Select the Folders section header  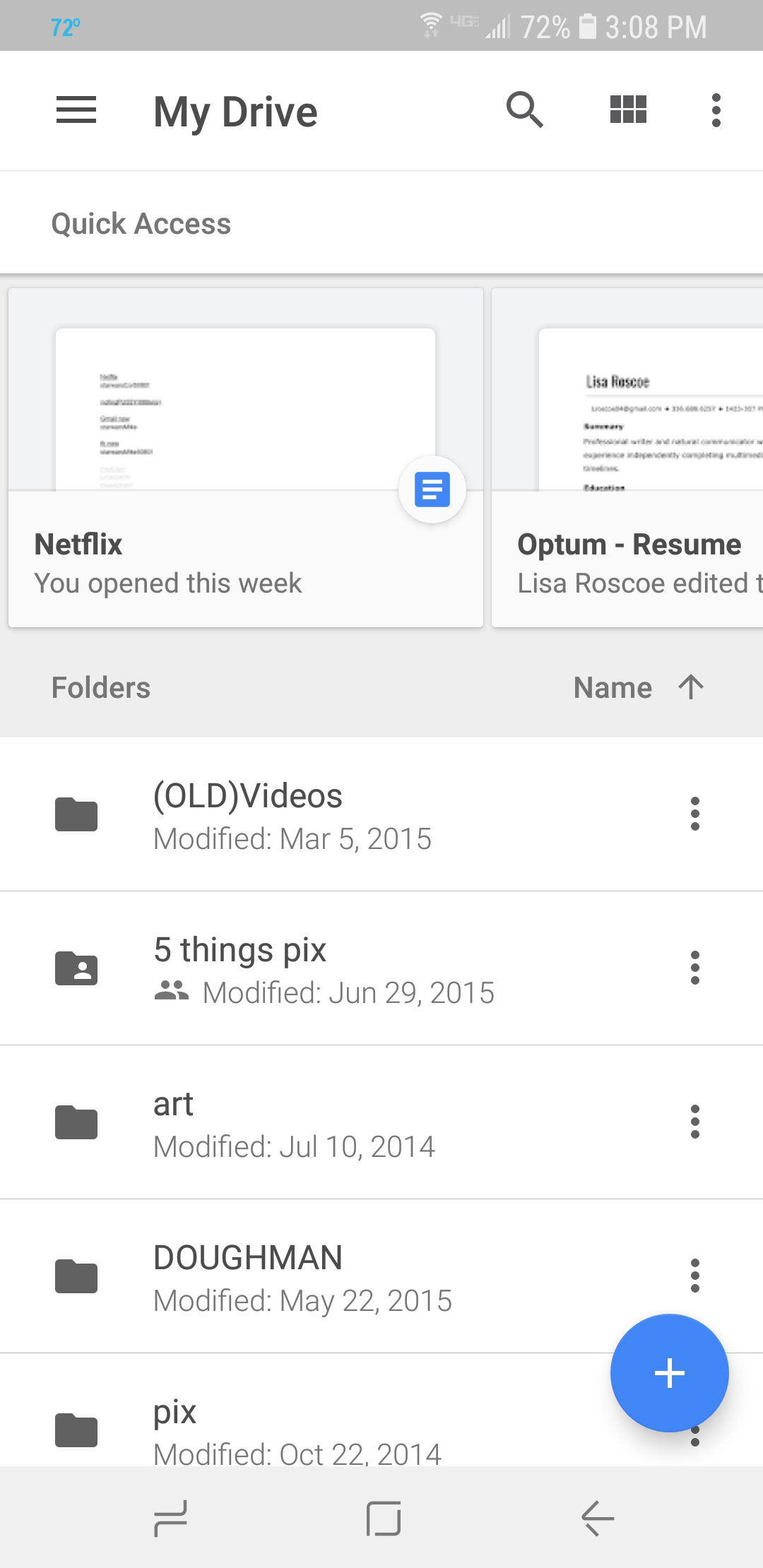tap(101, 687)
